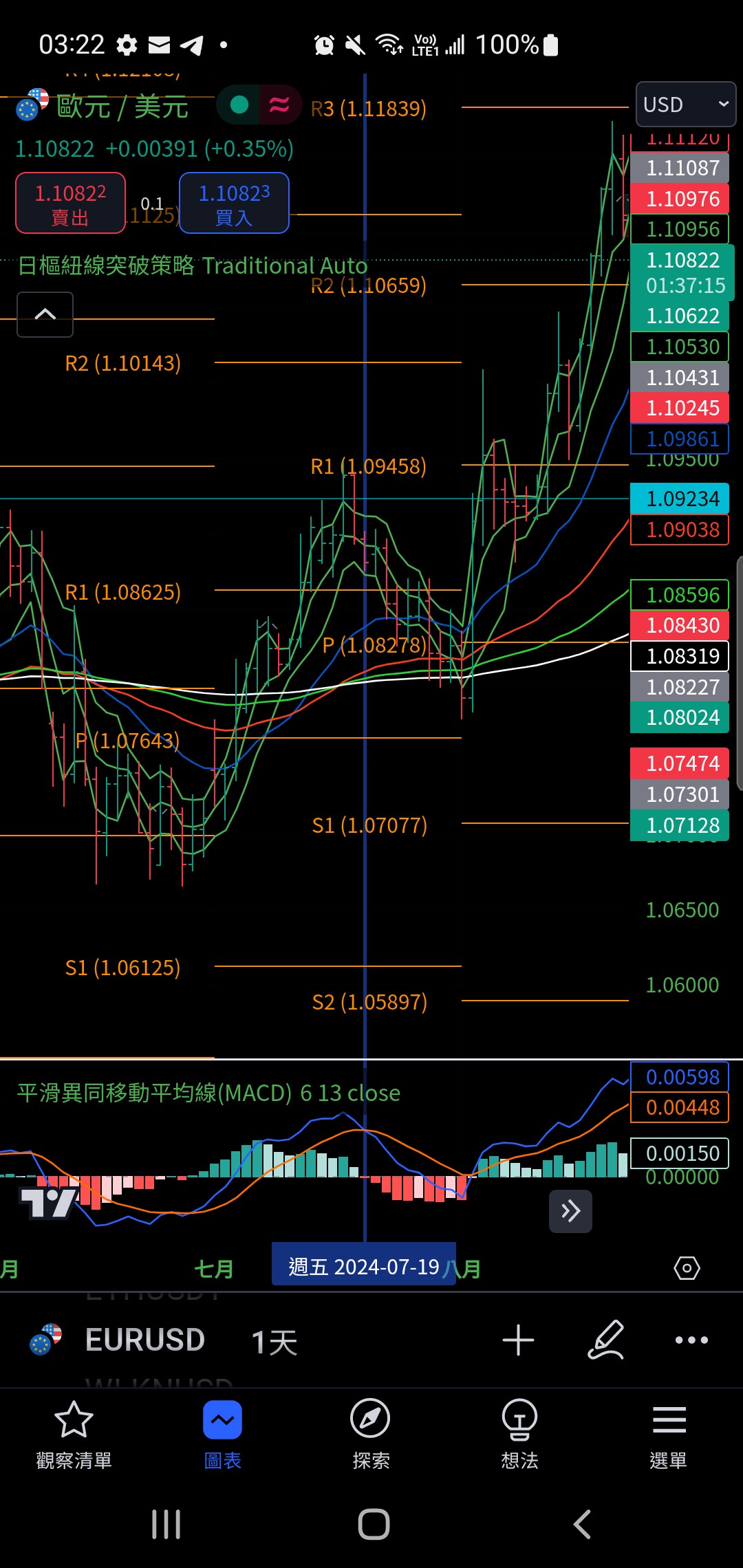Open the drawing tools pencil
743x1568 pixels.
click(x=606, y=1340)
